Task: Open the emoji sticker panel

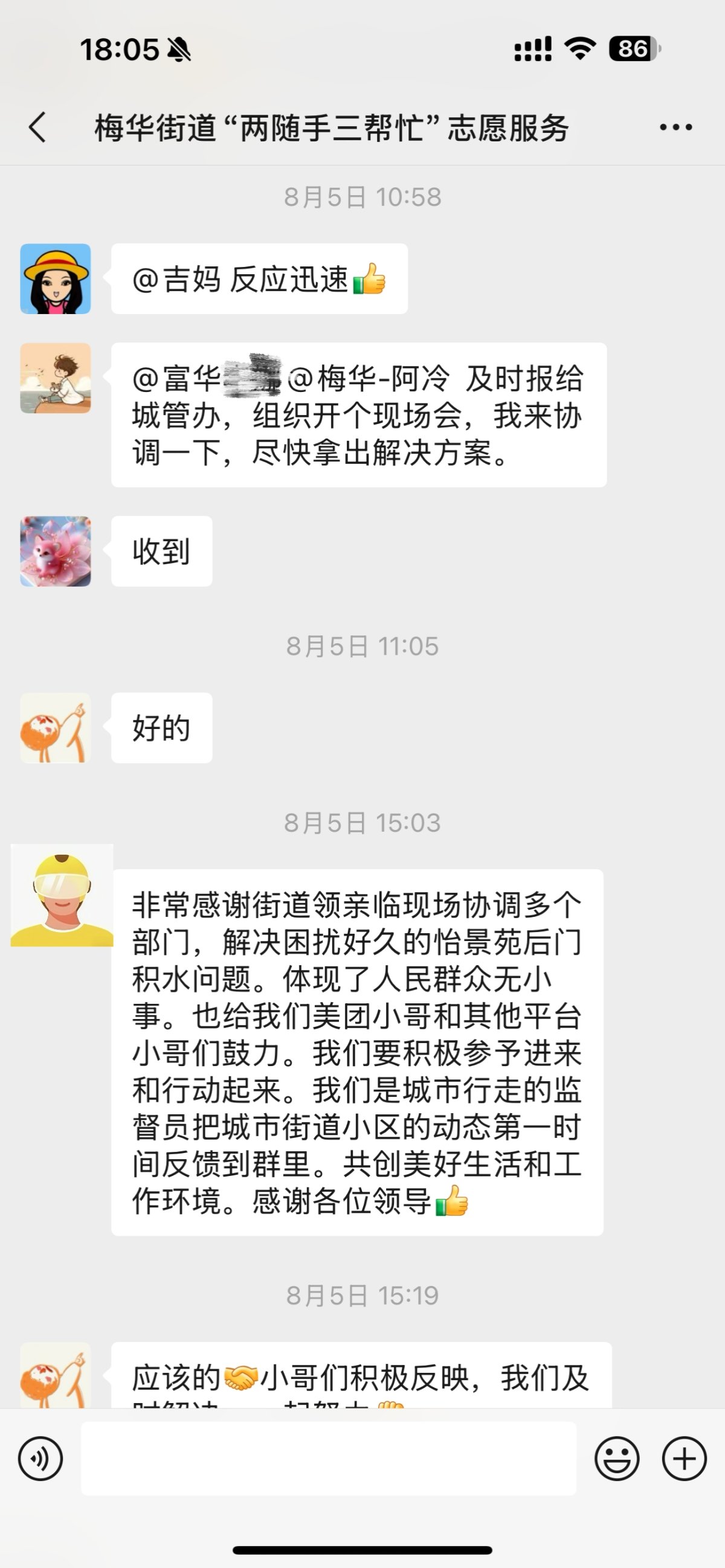Action: 617,1459
